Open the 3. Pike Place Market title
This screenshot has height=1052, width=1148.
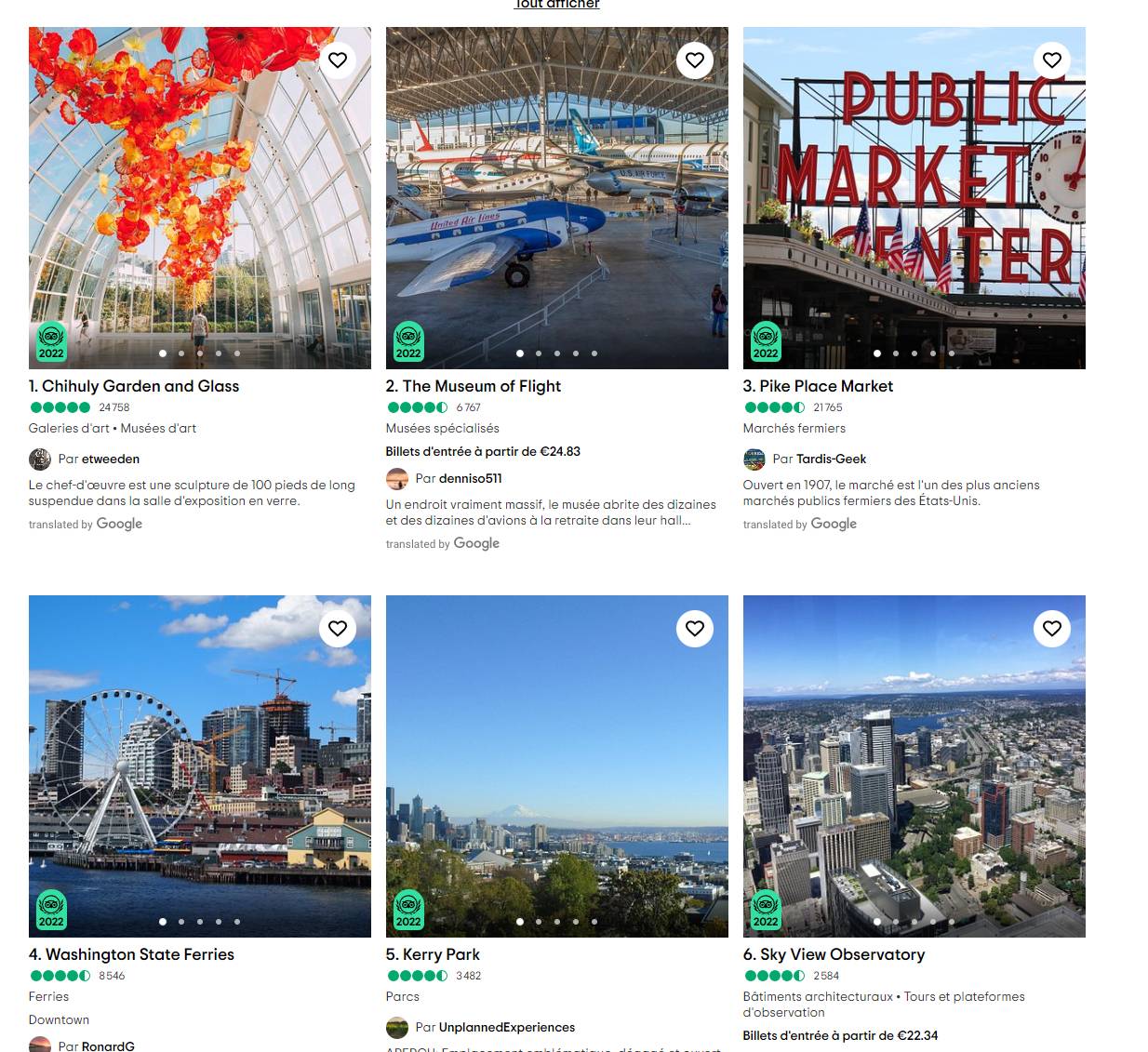coord(818,386)
